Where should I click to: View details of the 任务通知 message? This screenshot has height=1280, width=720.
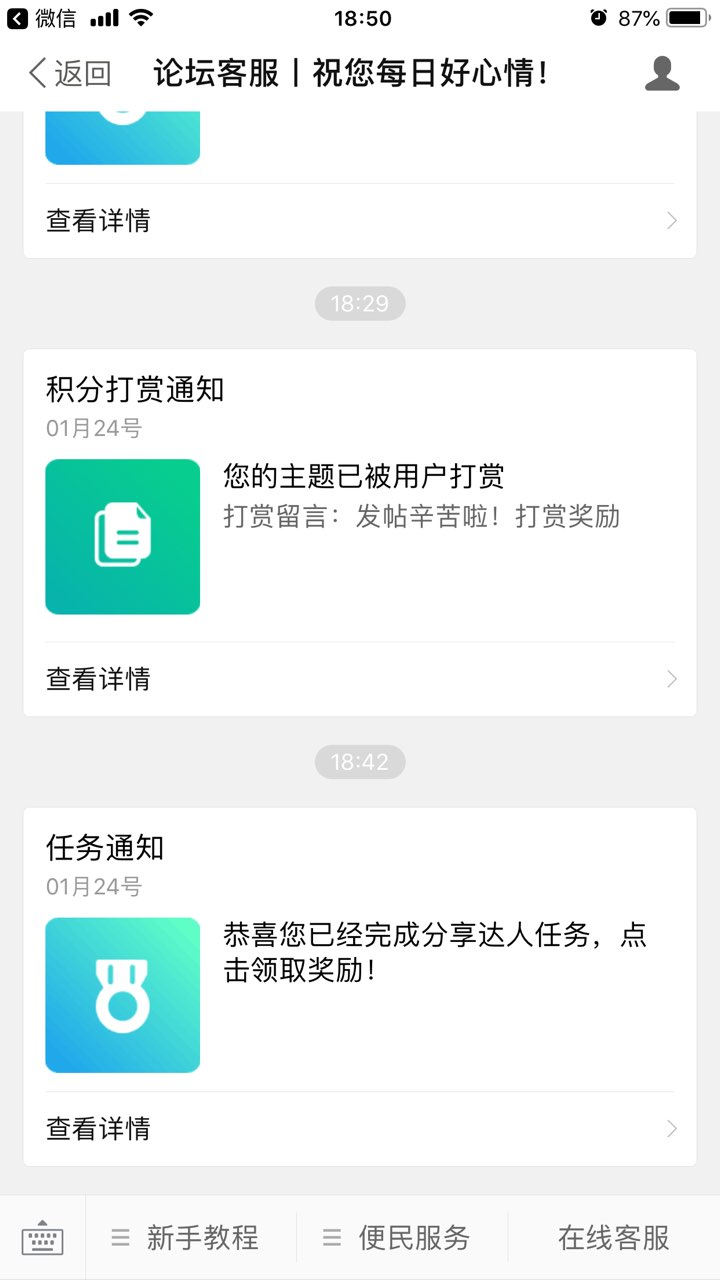360,1129
